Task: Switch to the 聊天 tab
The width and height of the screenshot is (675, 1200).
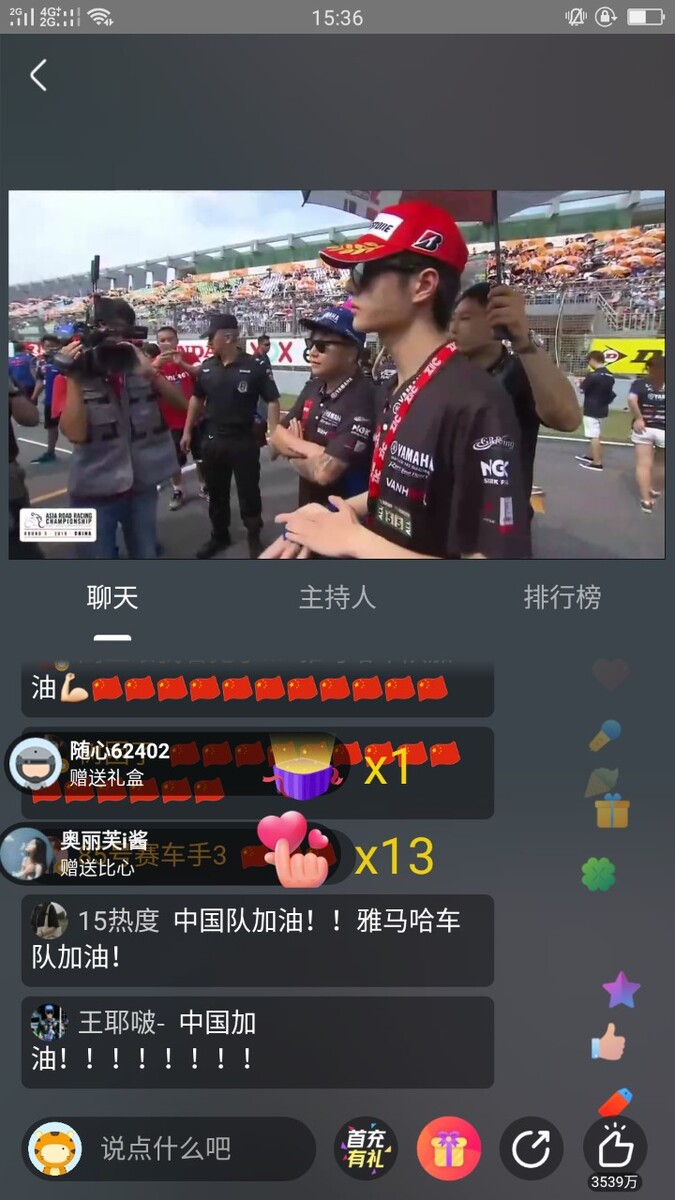Action: coord(112,599)
